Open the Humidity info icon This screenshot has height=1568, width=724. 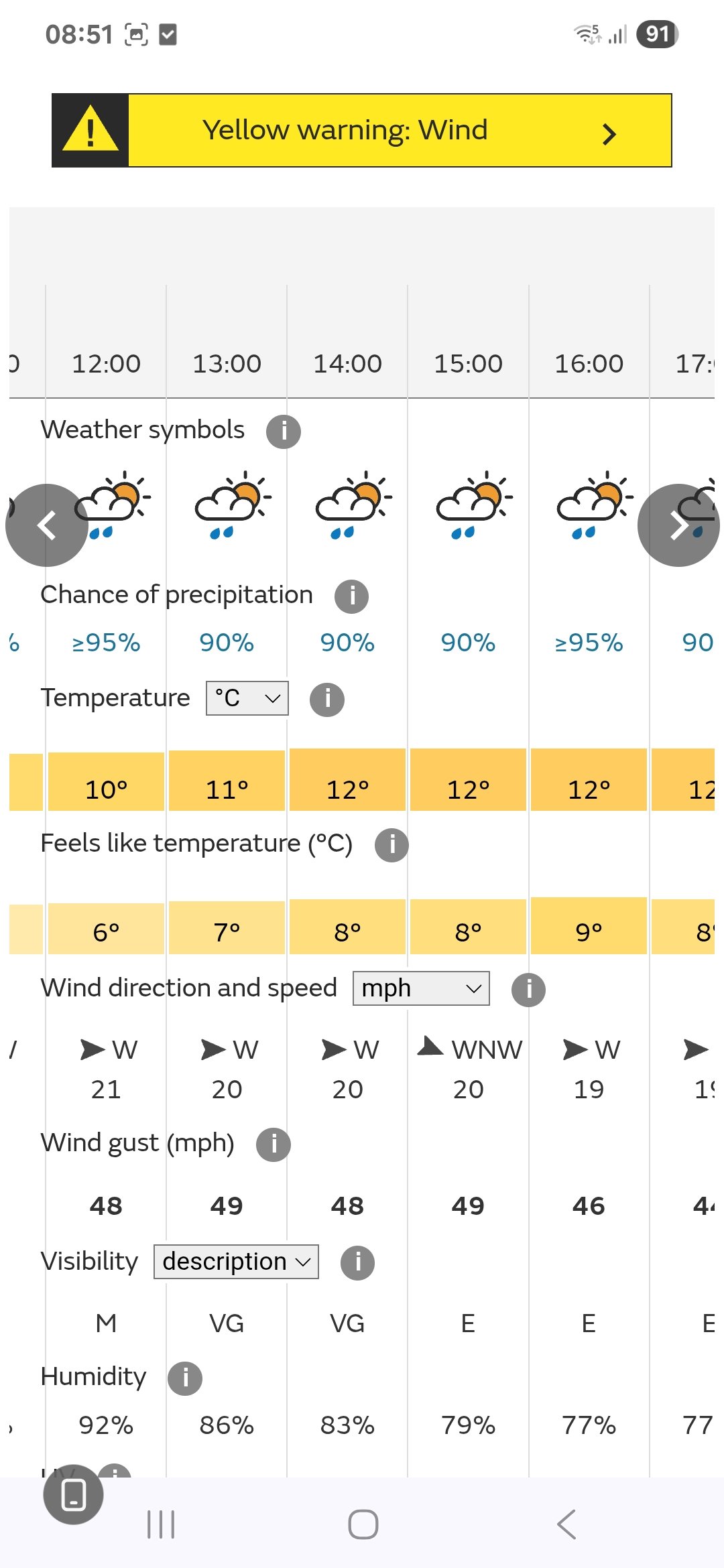point(185,1378)
